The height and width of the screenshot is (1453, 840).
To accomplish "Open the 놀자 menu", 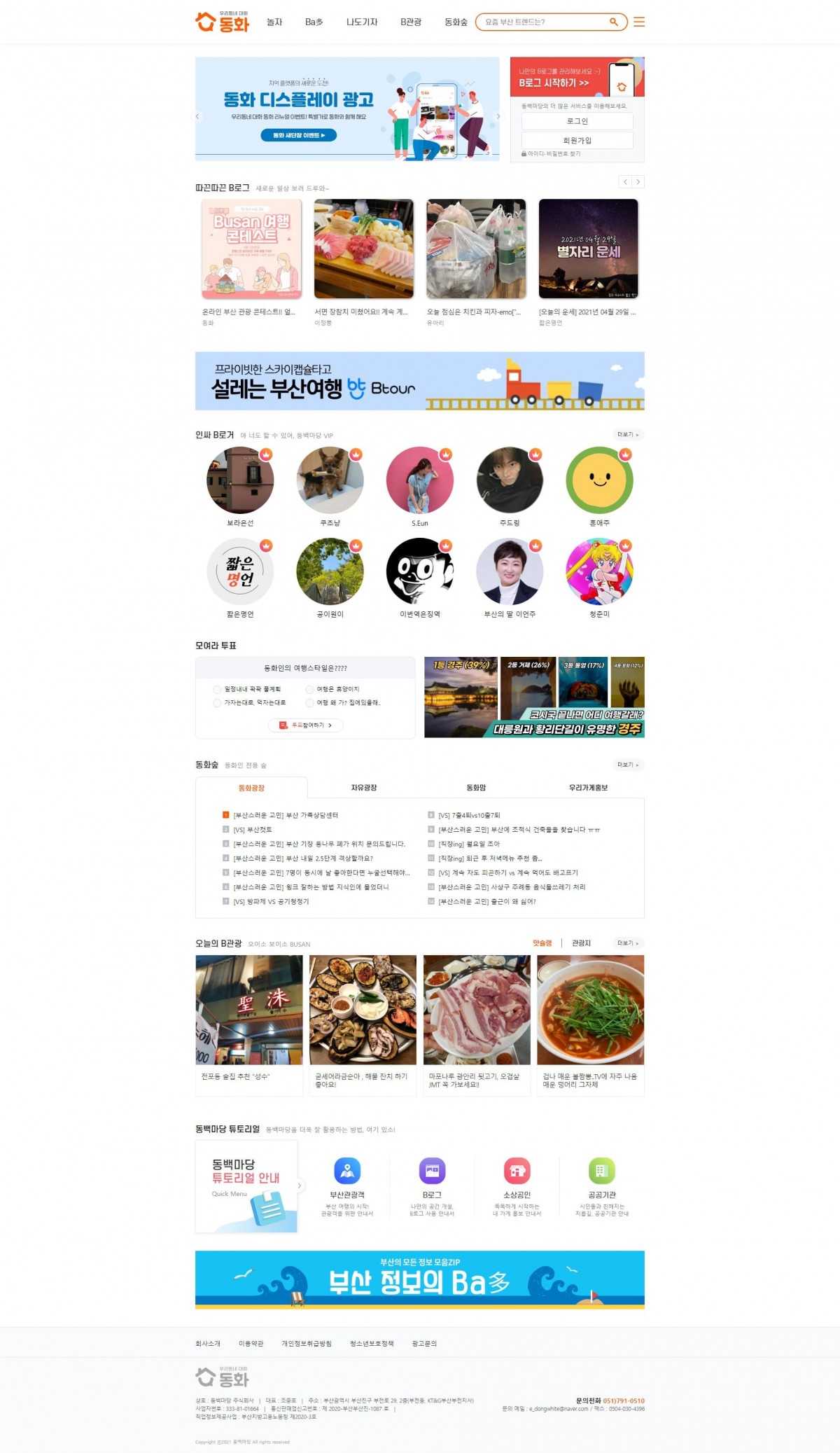I will pyautogui.click(x=274, y=22).
